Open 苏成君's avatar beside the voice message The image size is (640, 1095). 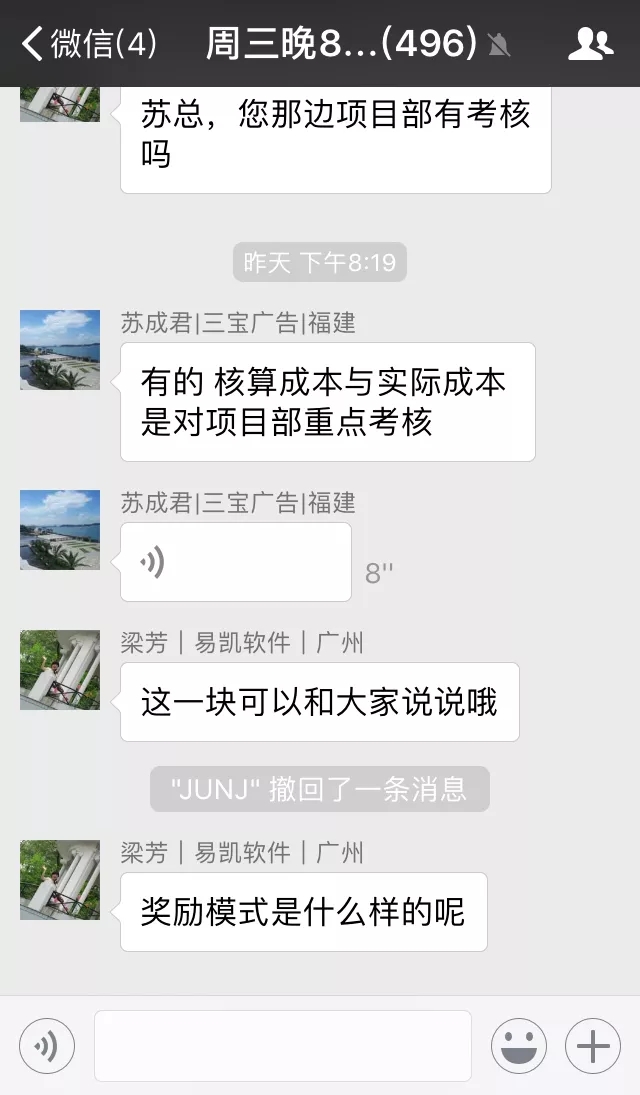pyautogui.click(x=60, y=530)
